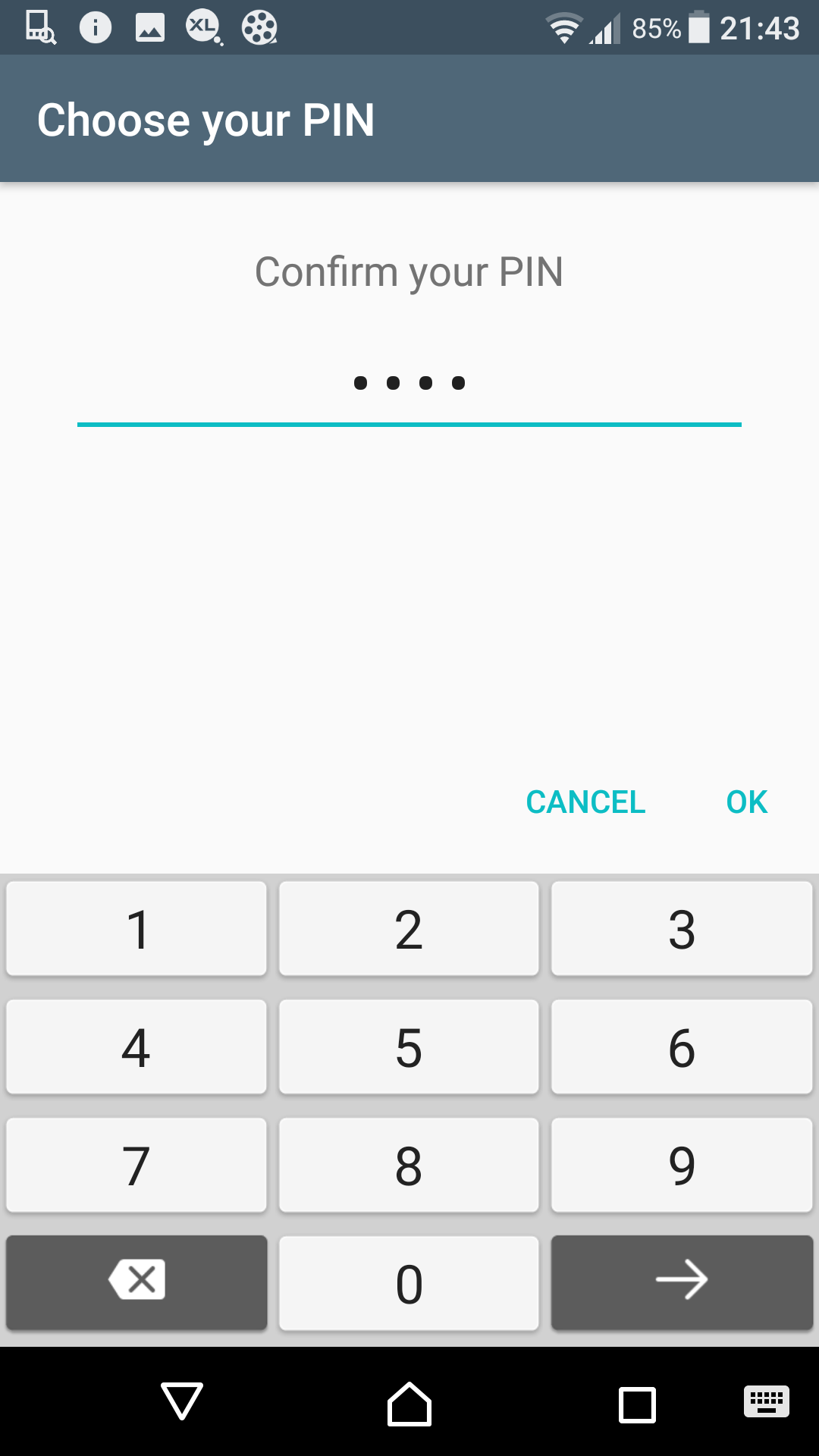
Task: Enter digit 1 on the keypad
Action: point(136,929)
